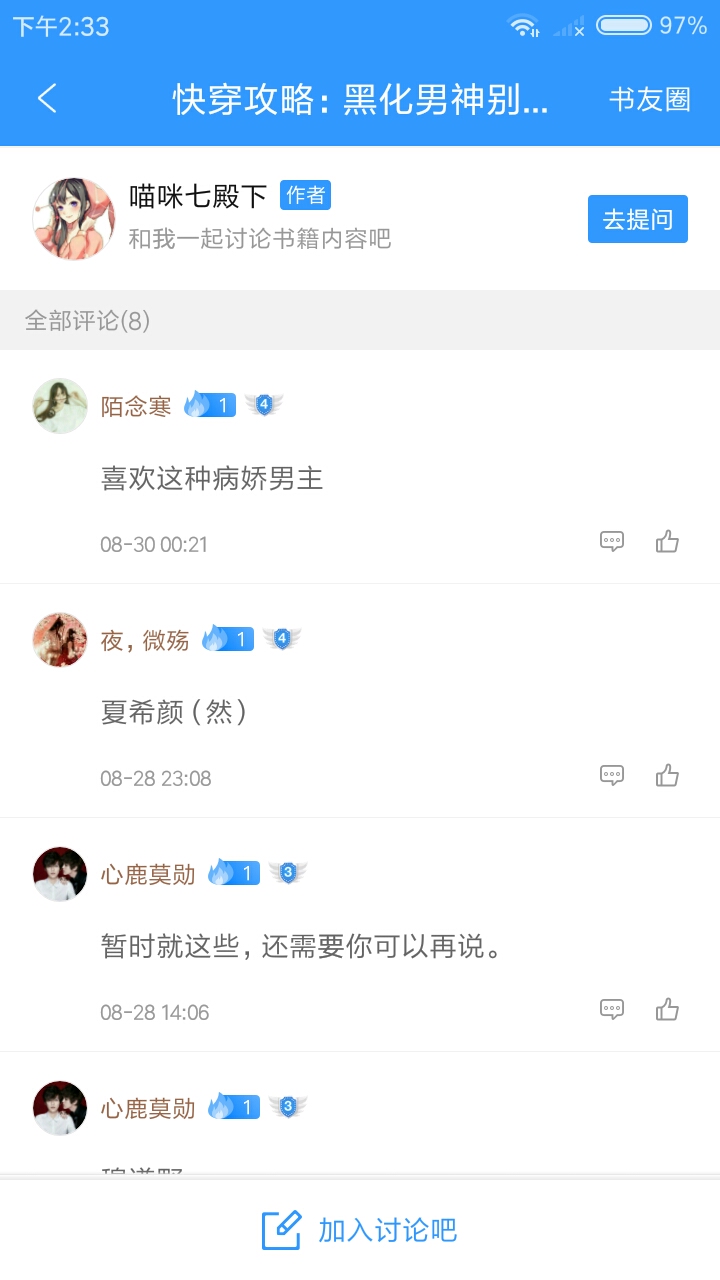Image resolution: width=720 pixels, height=1280 pixels.
Task: Like 陌念寒's comment
Action: coord(667,542)
